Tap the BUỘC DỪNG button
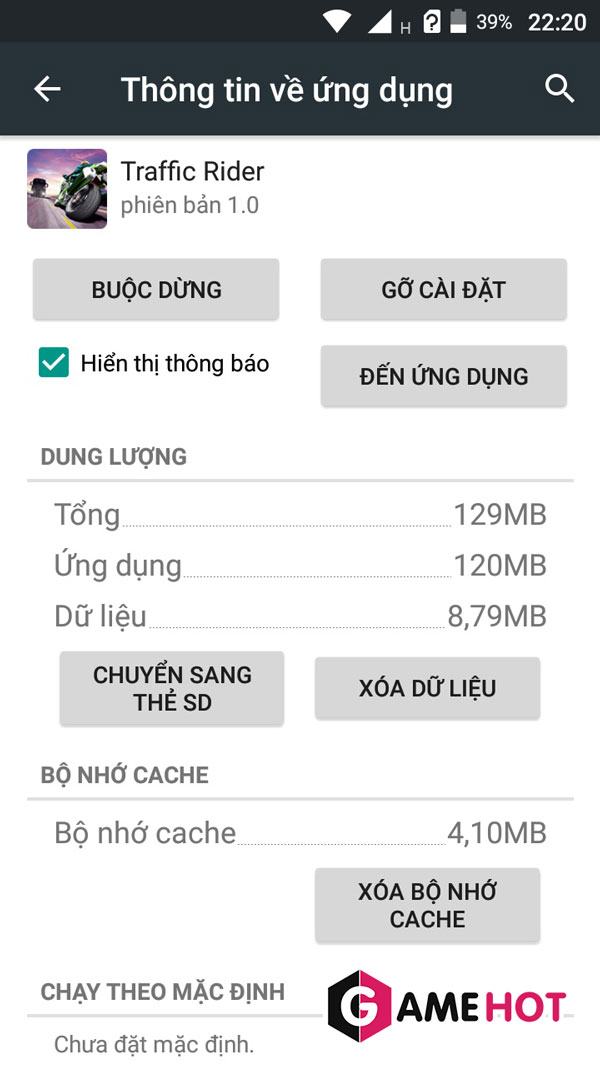Viewport: 600px width, 1067px height. 156,290
